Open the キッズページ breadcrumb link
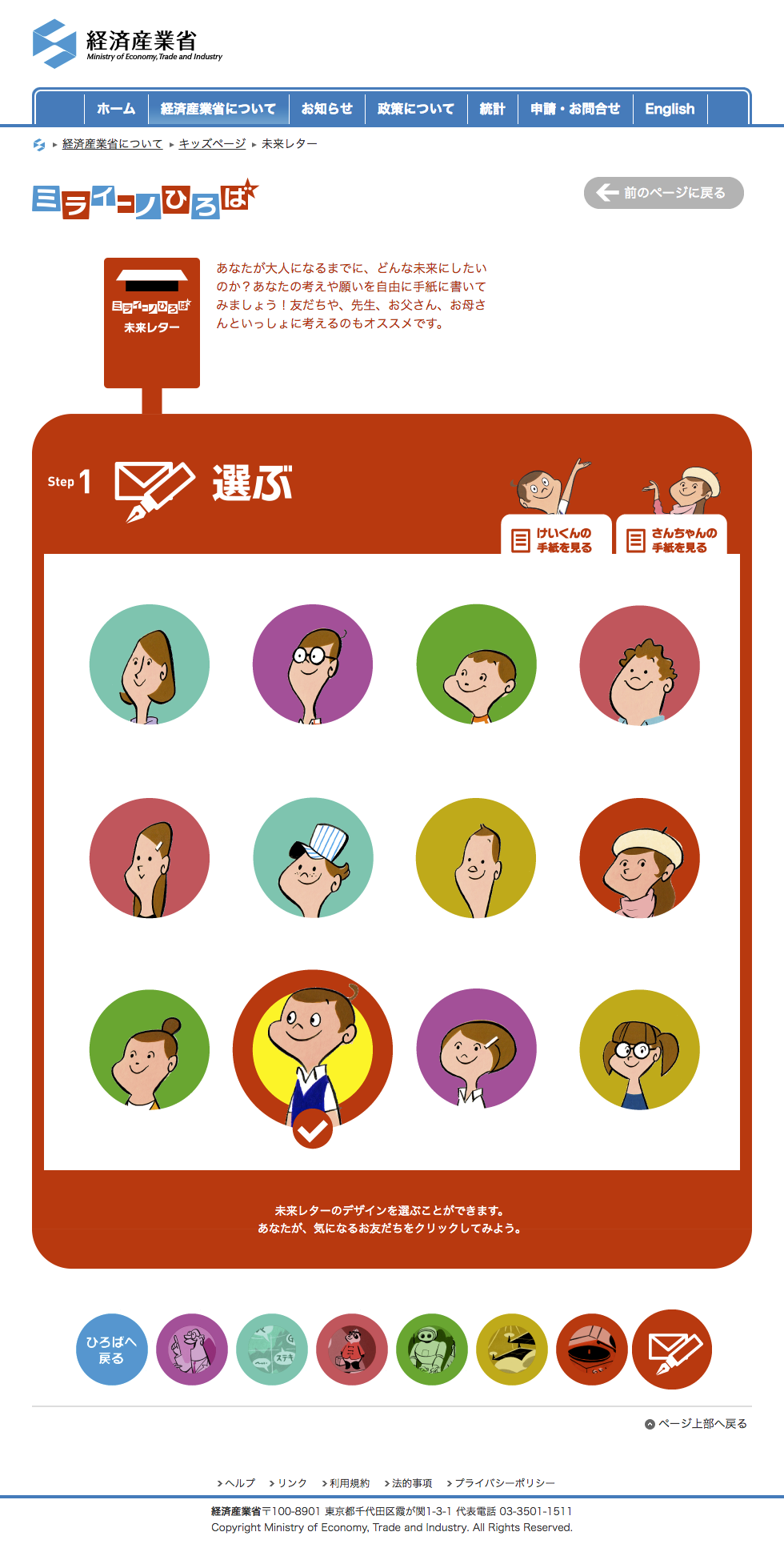The width and height of the screenshot is (784, 1568). point(212,144)
